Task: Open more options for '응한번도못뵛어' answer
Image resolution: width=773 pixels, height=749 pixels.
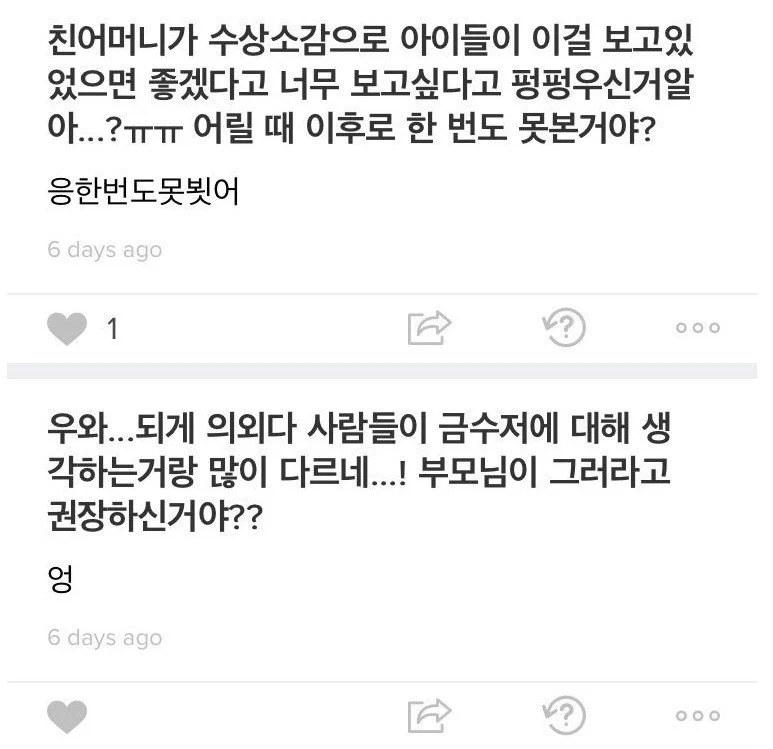Action: tap(698, 328)
